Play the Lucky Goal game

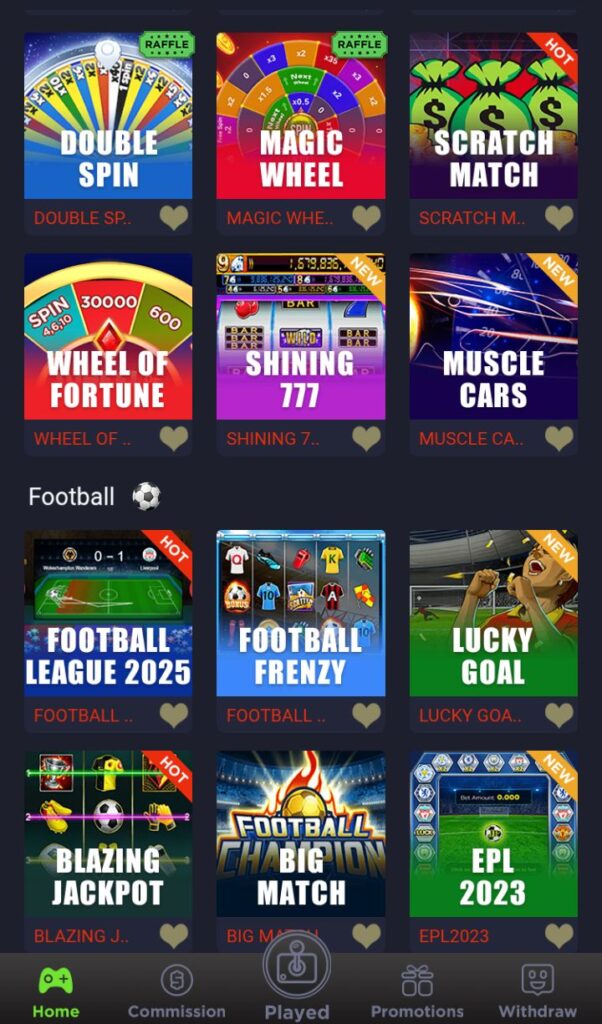pyautogui.click(x=493, y=613)
